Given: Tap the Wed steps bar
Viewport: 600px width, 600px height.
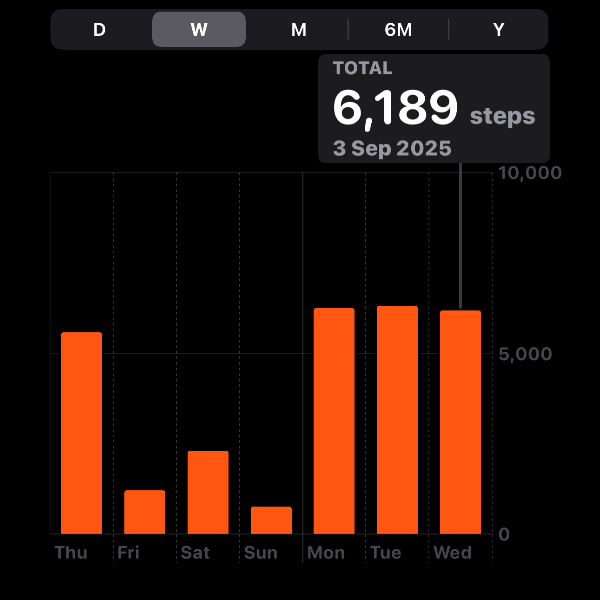Looking at the screenshot, I should [460, 422].
